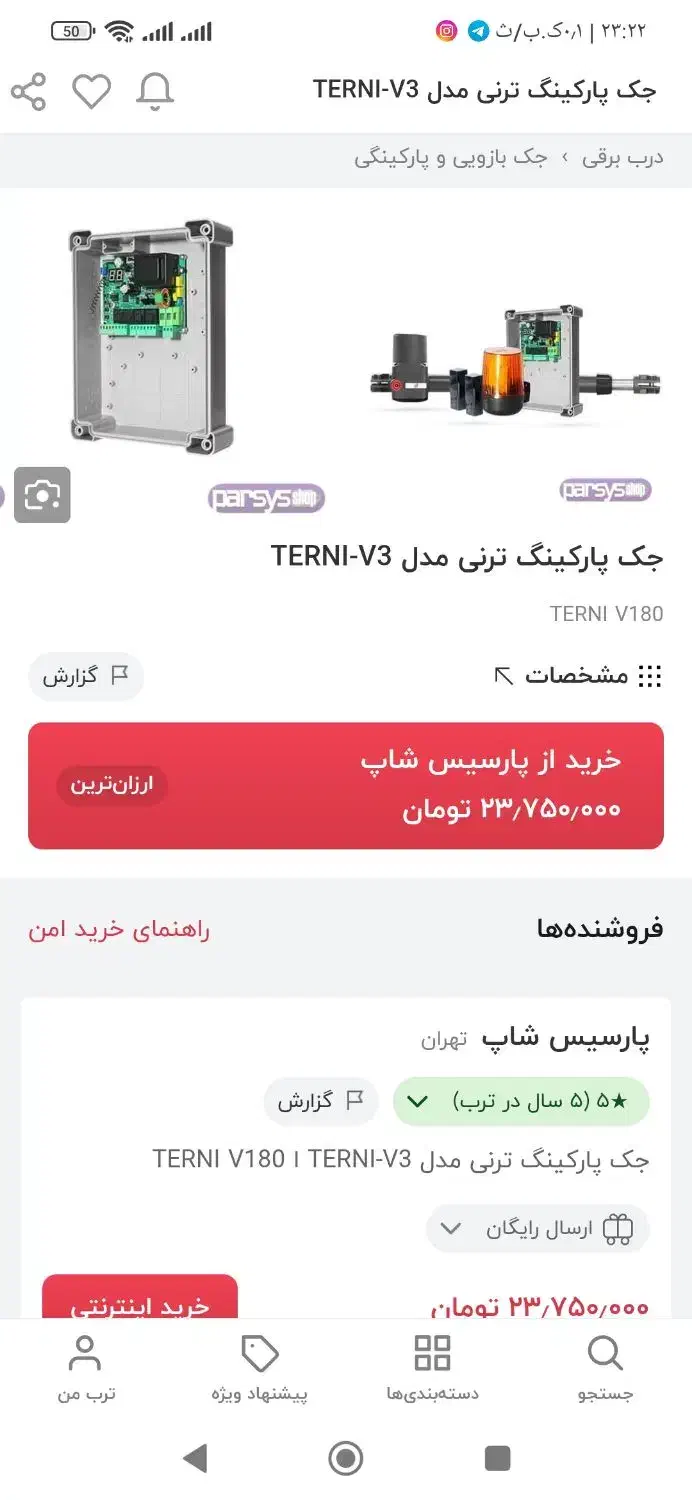Open image search camera icon
Image resolution: width=692 pixels, height=1500 pixels.
point(42,495)
